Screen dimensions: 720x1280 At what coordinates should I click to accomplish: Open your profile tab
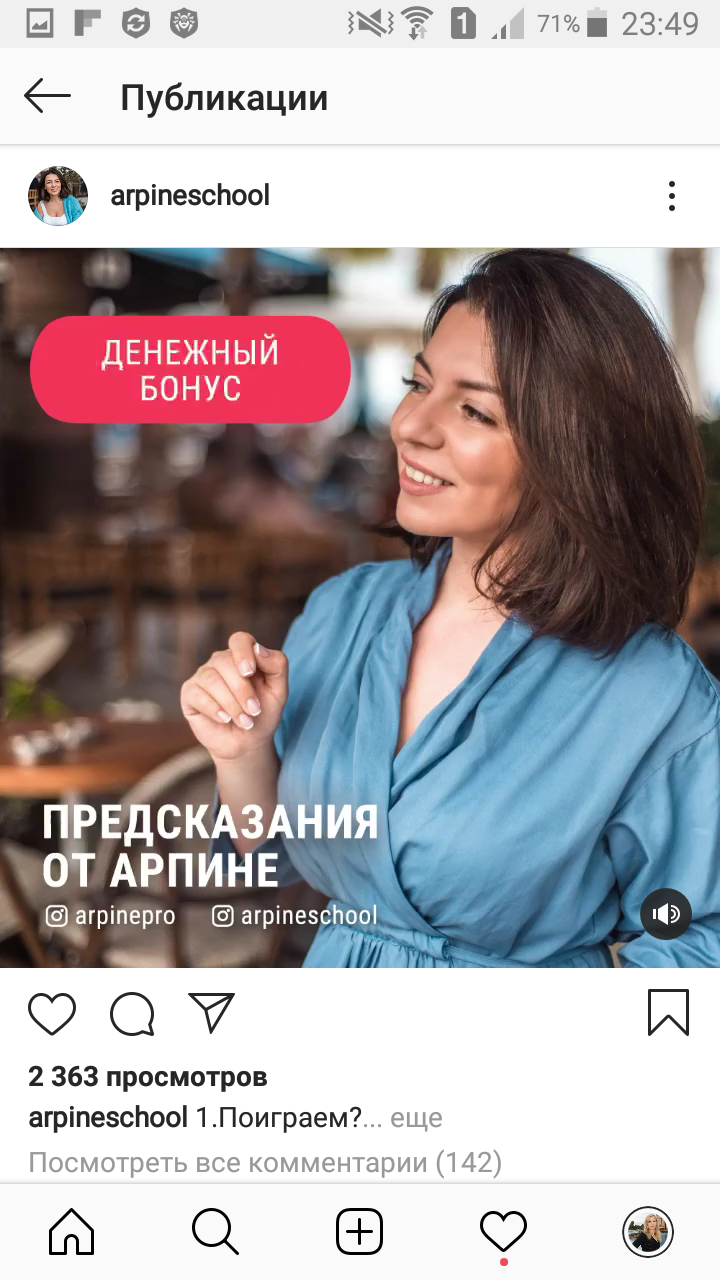point(648,1231)
